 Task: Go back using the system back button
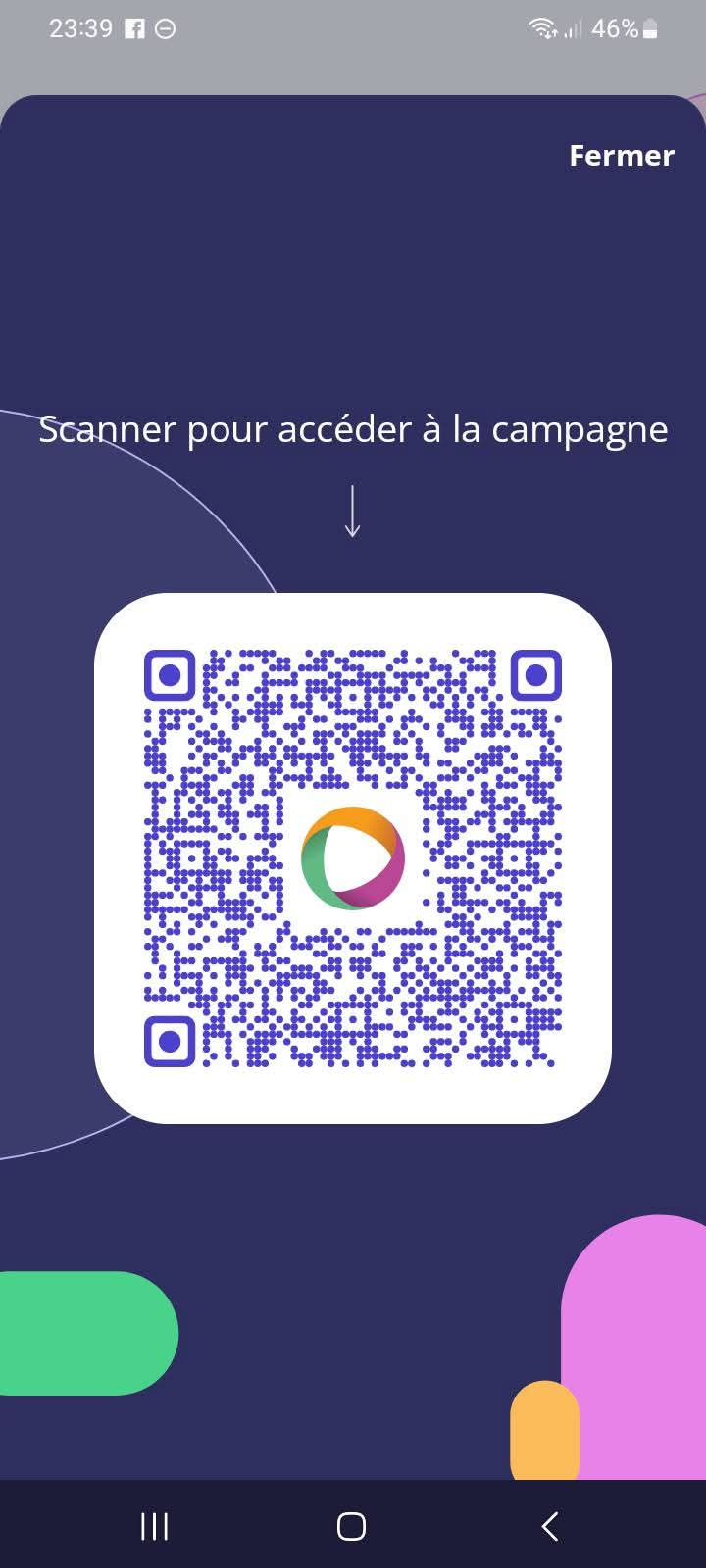[550, 1526]
